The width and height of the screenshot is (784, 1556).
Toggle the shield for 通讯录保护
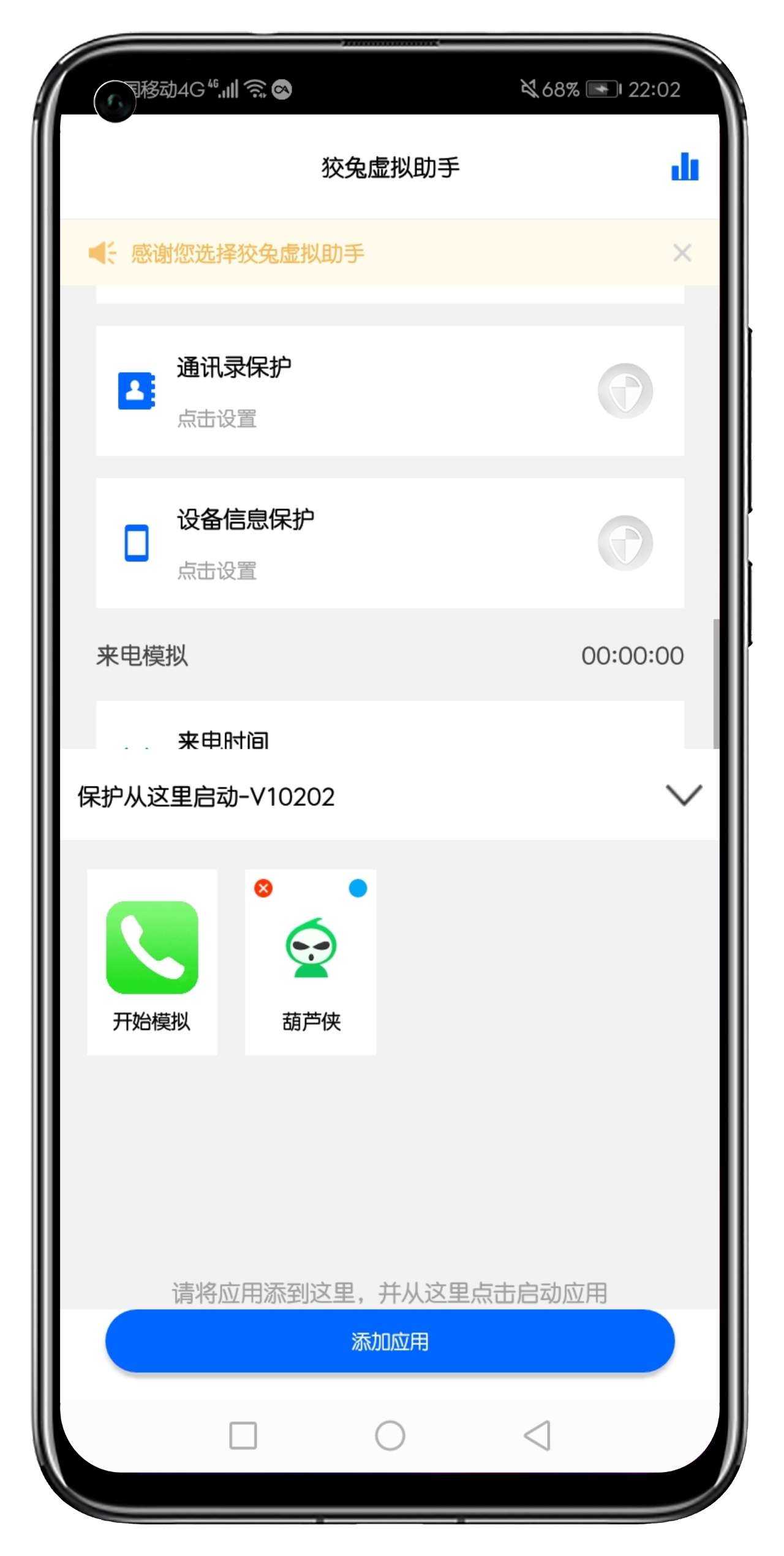tap(625, 391)
